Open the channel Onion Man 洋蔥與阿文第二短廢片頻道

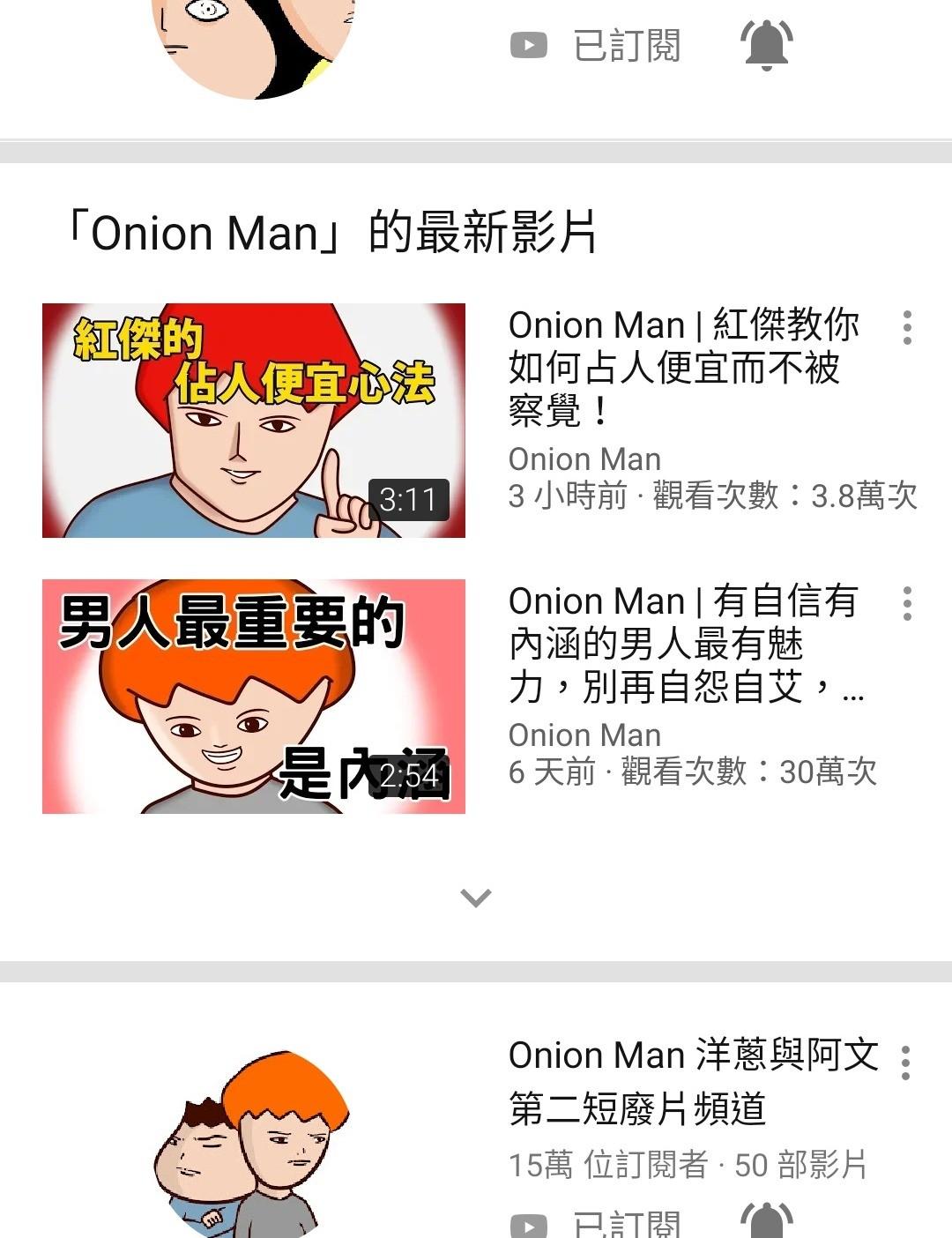pos(693,1082)
